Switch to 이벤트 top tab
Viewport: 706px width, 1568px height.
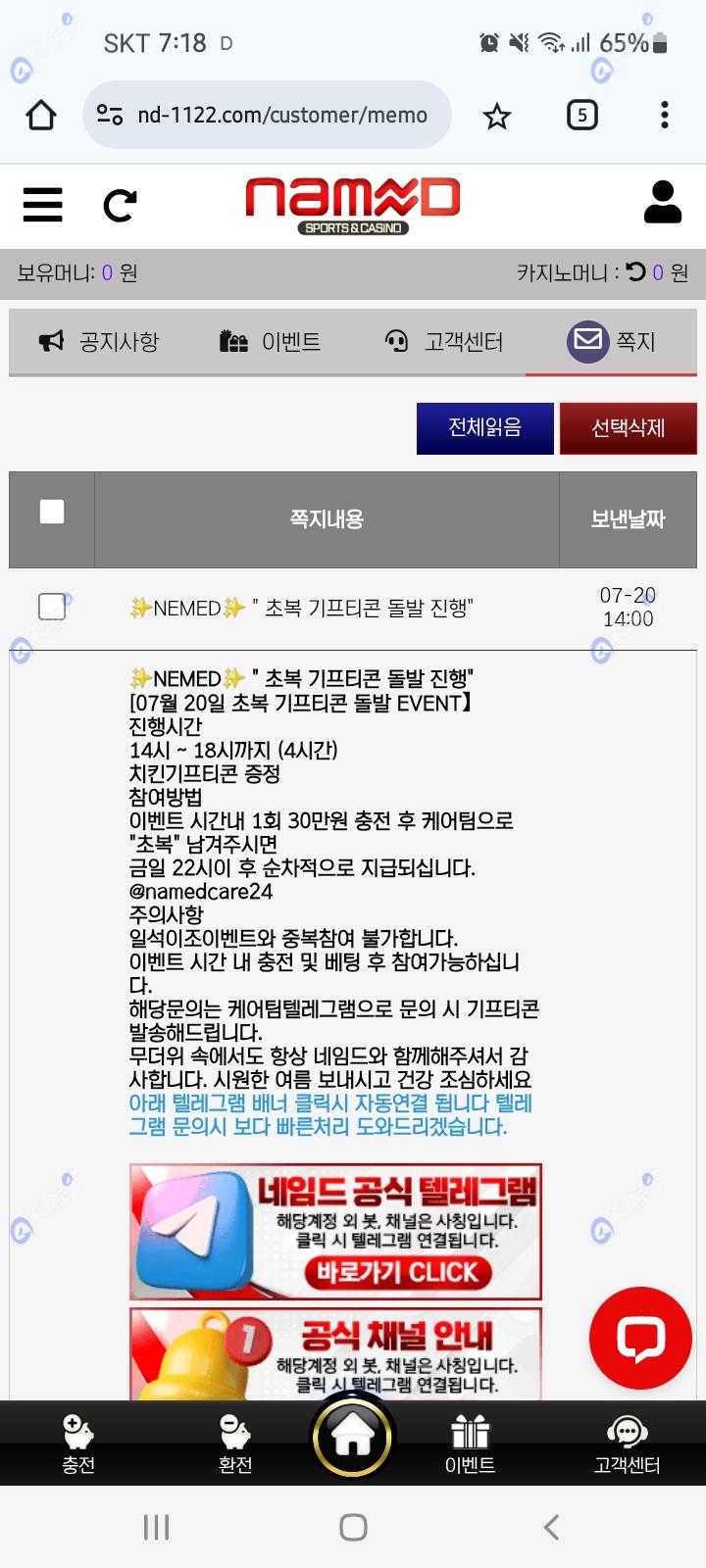[x=270, y=342]
